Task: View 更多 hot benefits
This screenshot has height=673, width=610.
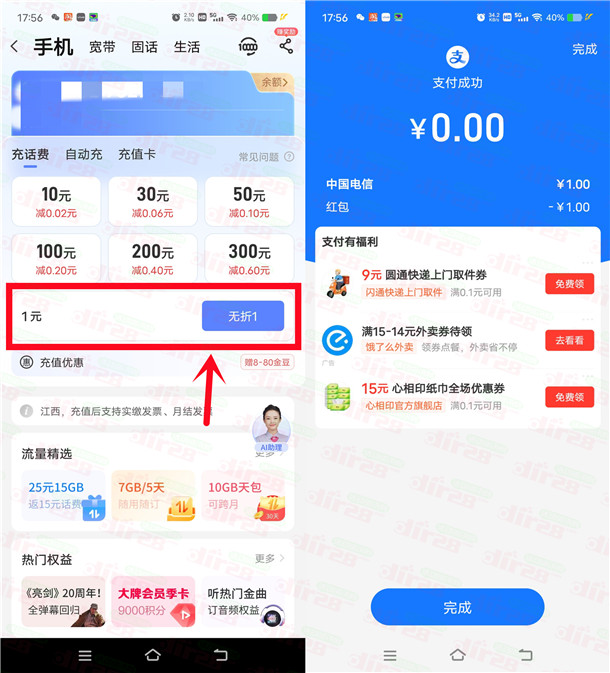Action: tap(269, 558)
